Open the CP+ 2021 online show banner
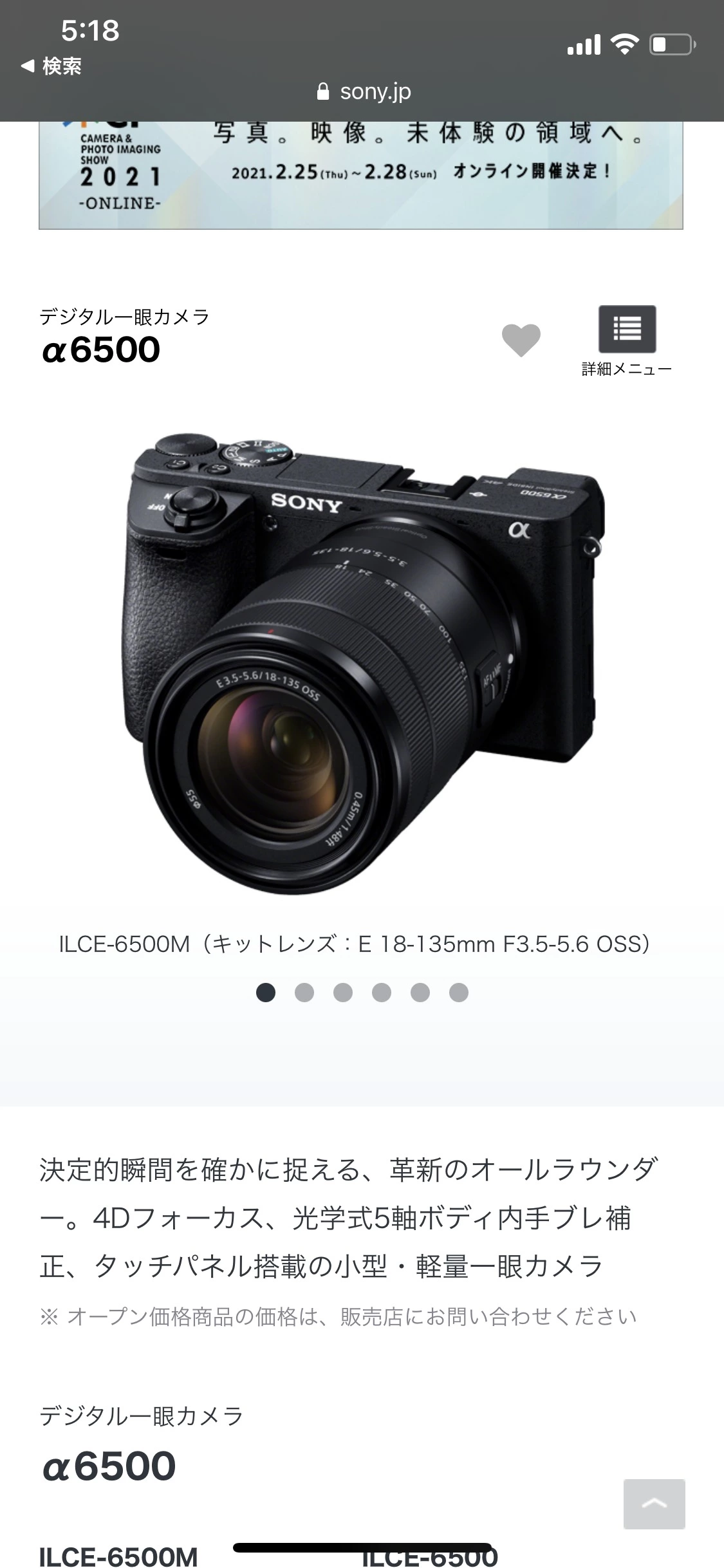Image resolution: width=724 pixels, height=1568 pixels. (360, 174)
